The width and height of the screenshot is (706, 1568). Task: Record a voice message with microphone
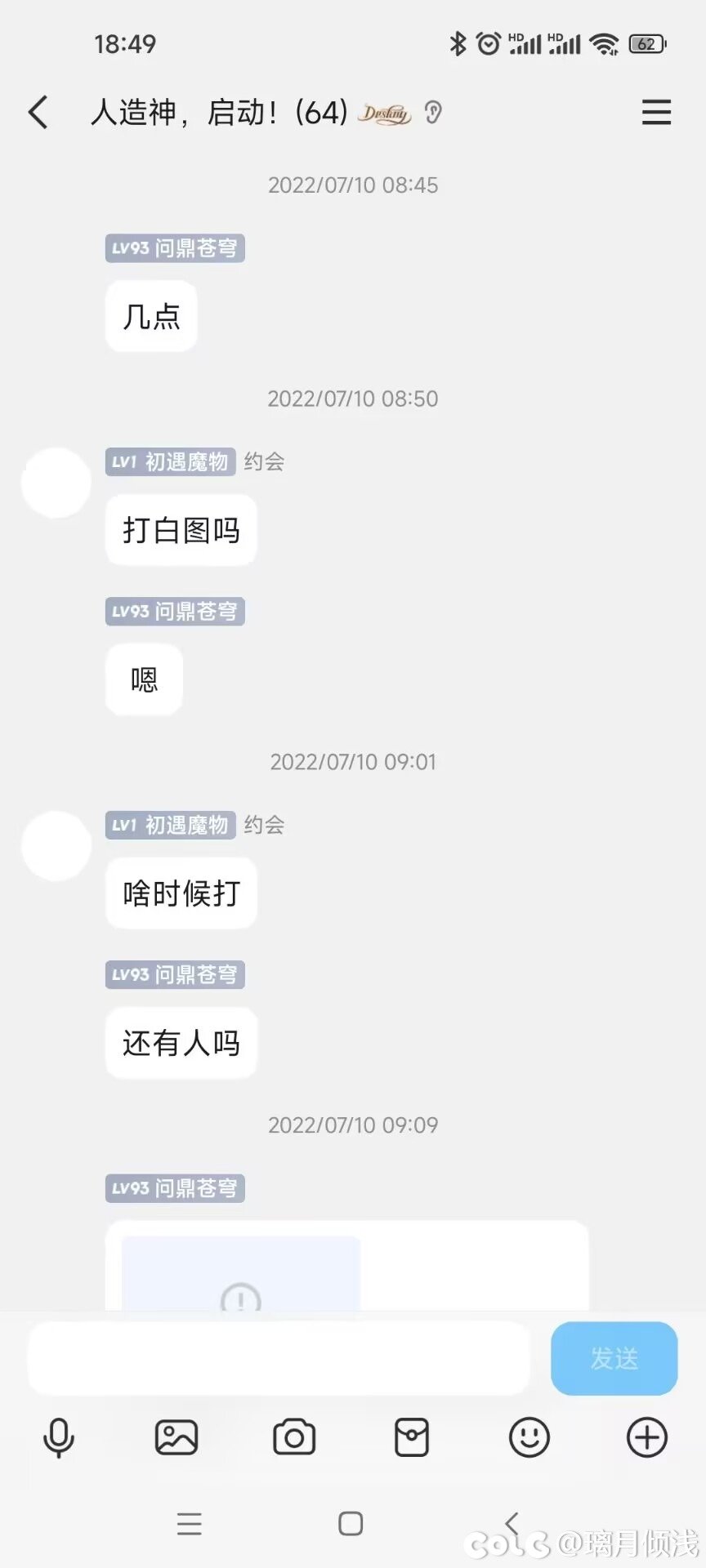pos(58,1437)
